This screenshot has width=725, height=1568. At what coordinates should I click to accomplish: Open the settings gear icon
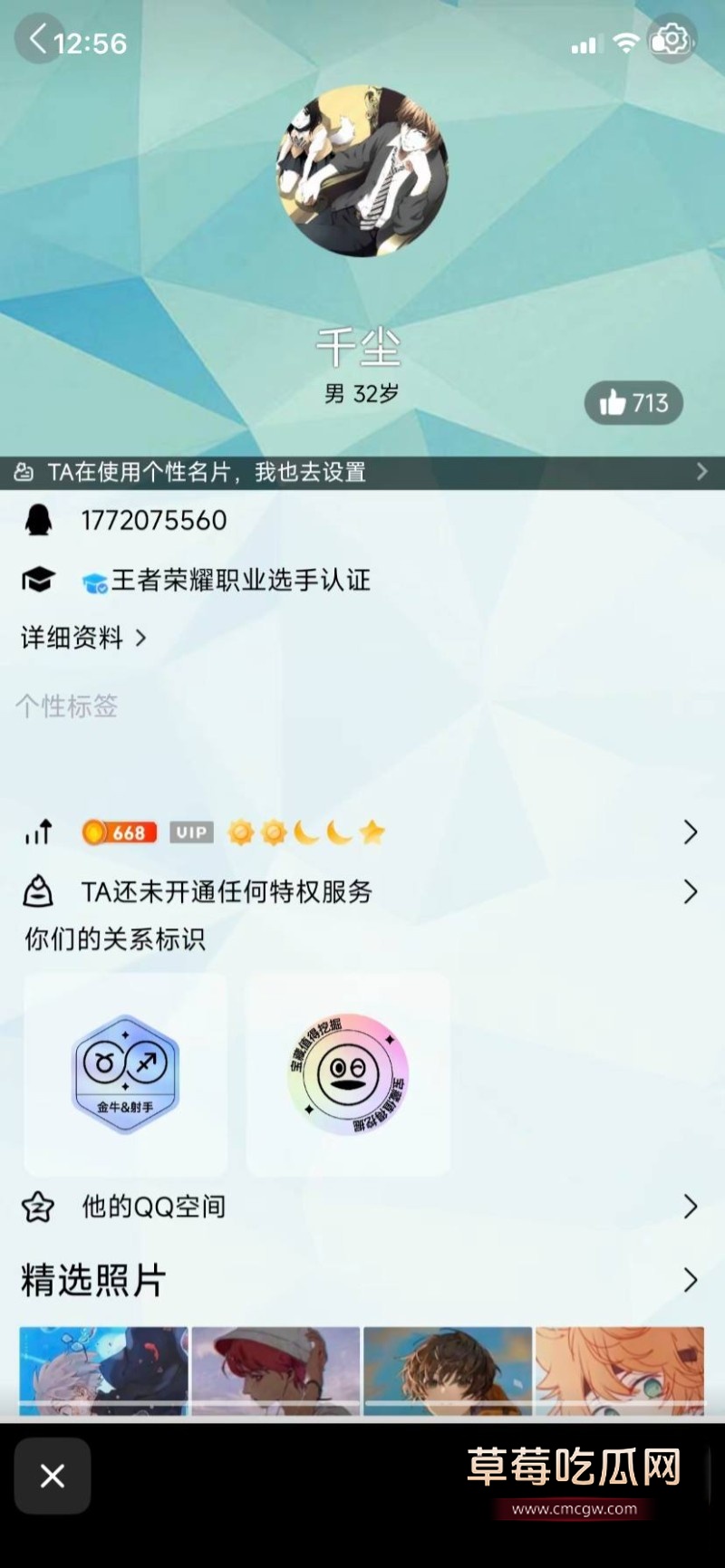[672, 40]
